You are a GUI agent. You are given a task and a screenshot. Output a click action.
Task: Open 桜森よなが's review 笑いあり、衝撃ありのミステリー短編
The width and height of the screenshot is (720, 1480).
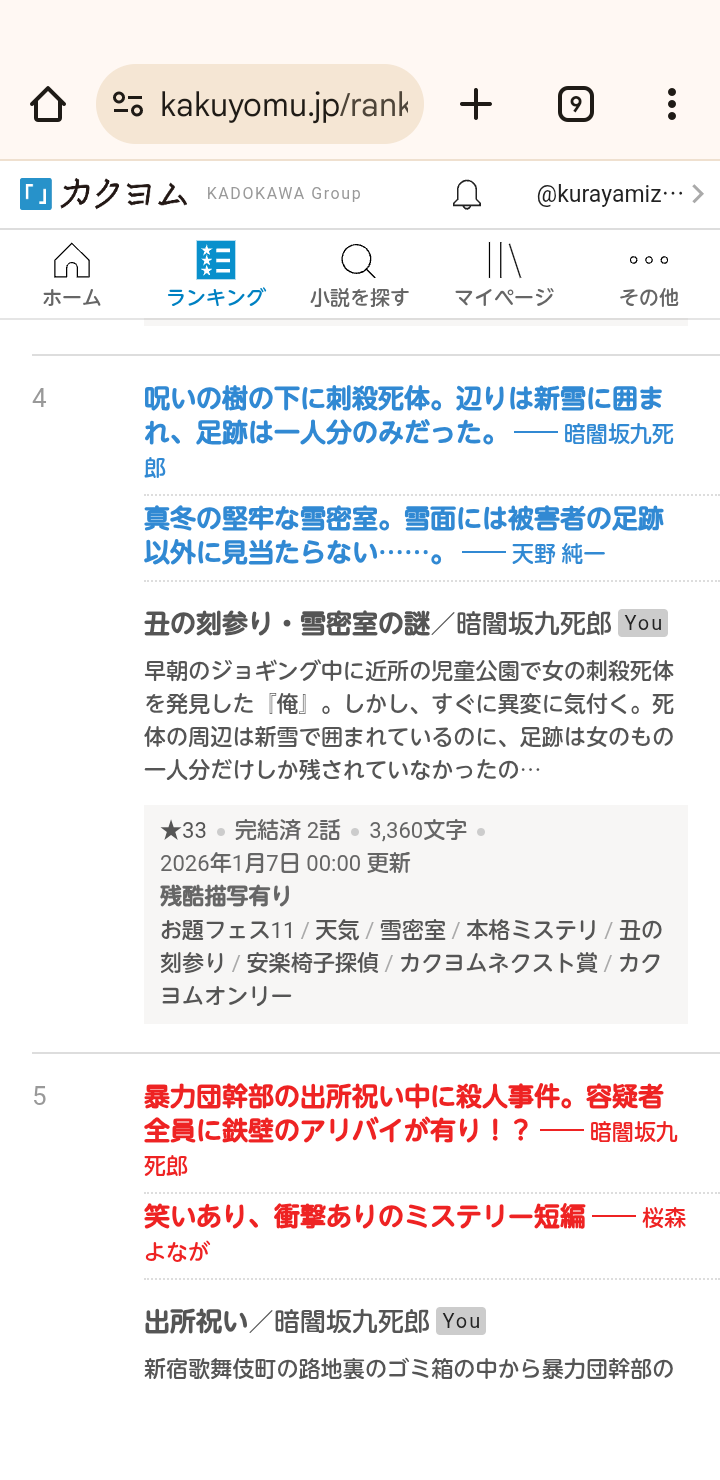[x=365, y=1217]
